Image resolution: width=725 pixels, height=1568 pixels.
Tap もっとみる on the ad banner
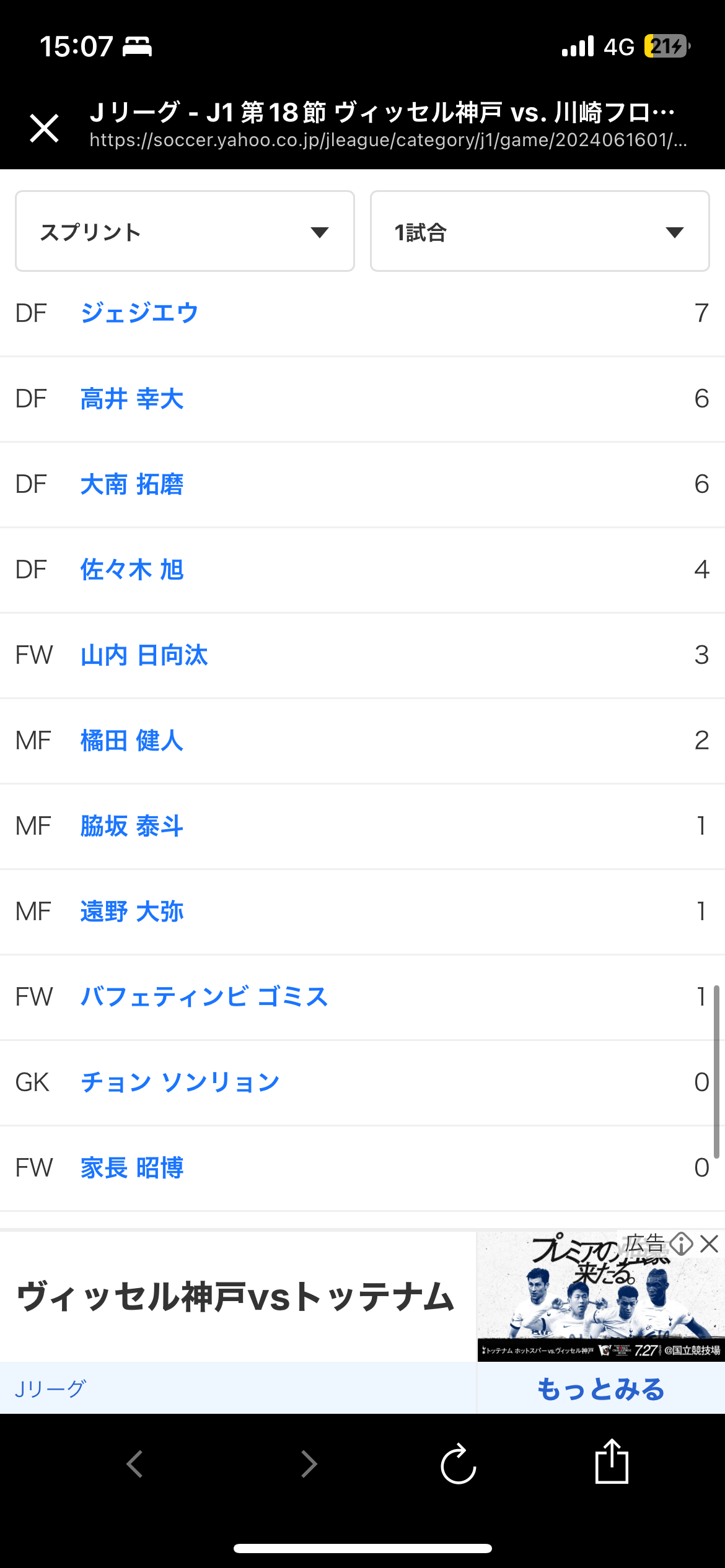(600, 1389)
